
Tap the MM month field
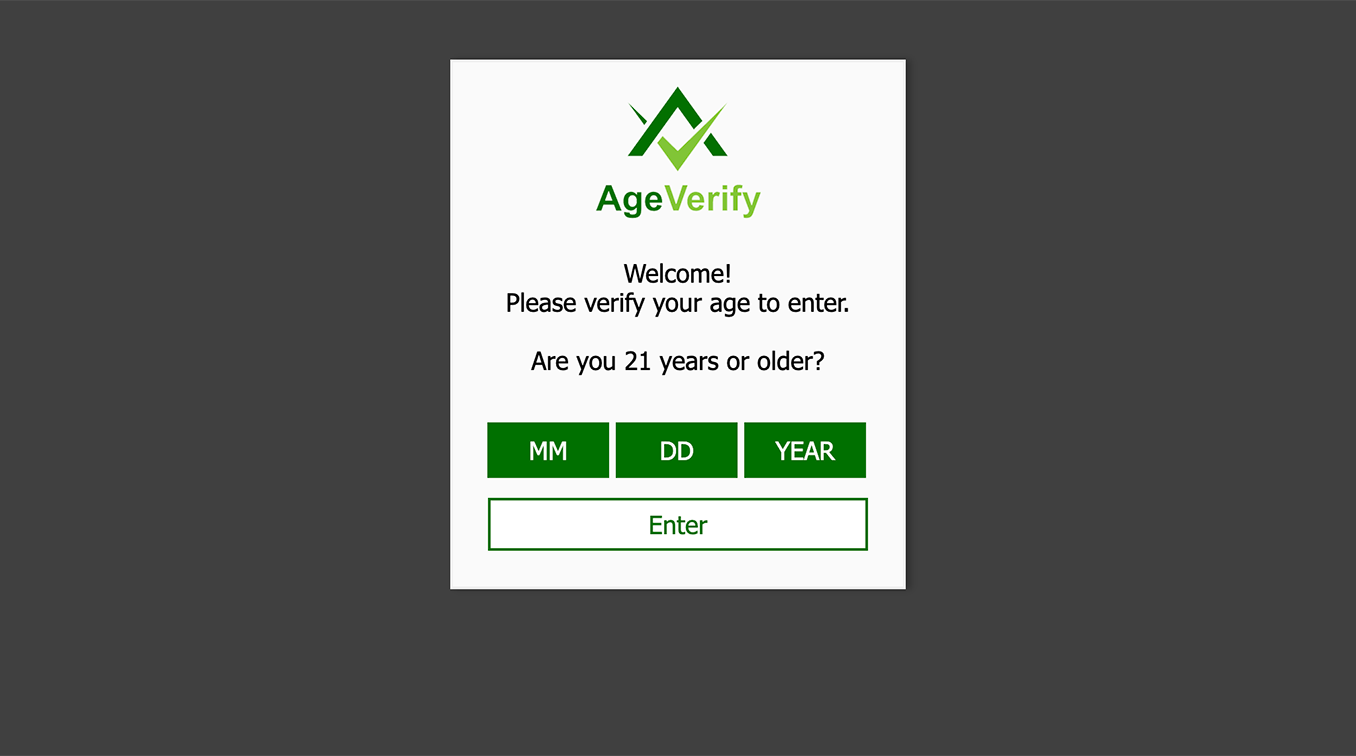pos(548,450)
